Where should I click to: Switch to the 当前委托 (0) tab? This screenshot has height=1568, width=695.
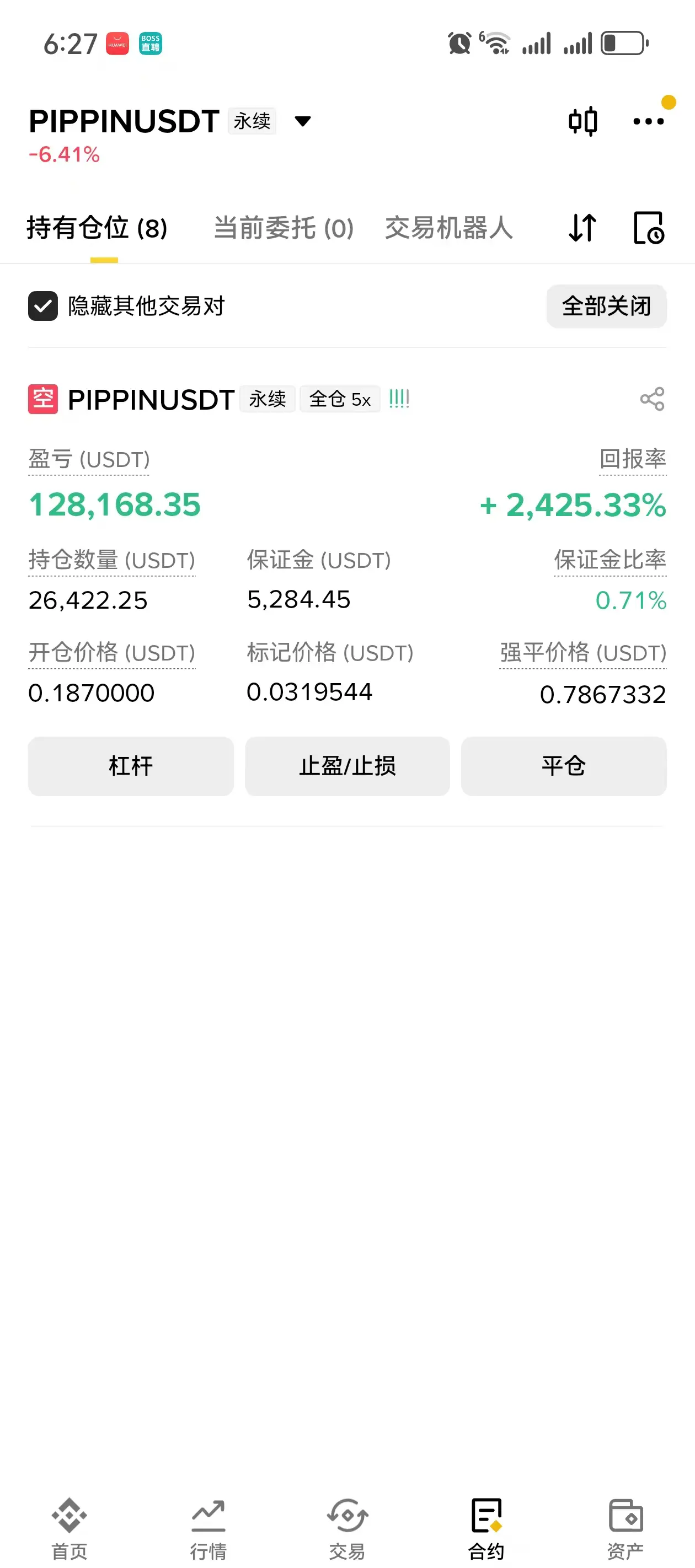pyautogui.click(x=283, y=228)
